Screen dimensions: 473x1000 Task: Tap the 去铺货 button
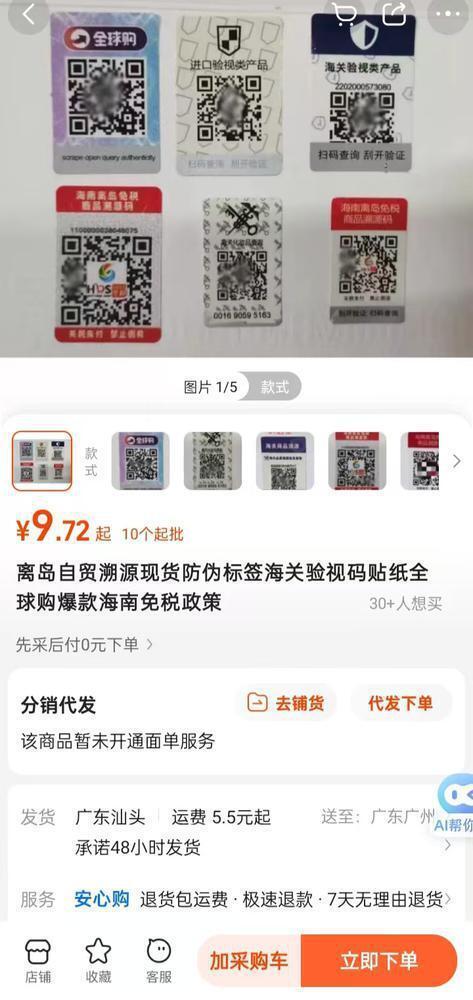(x=286, y=703)
